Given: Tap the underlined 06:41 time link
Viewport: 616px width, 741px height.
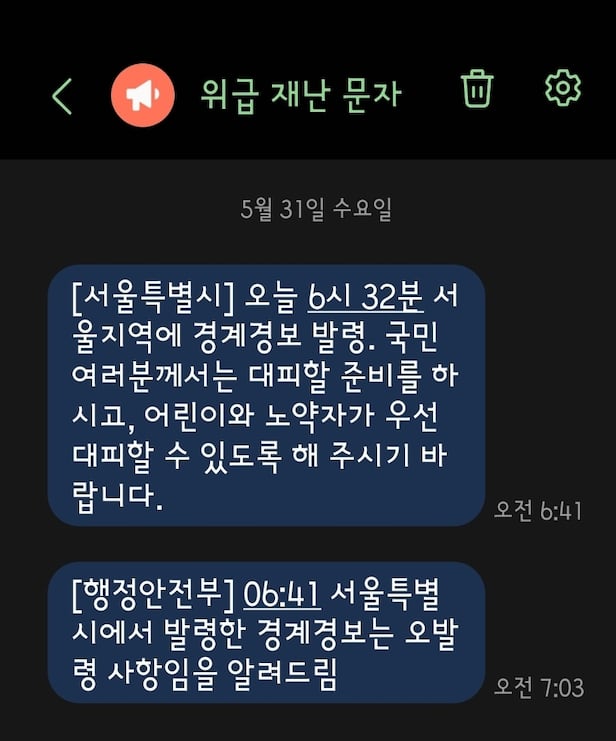Looking at the screenshot, I should click(x=282, y=594).
